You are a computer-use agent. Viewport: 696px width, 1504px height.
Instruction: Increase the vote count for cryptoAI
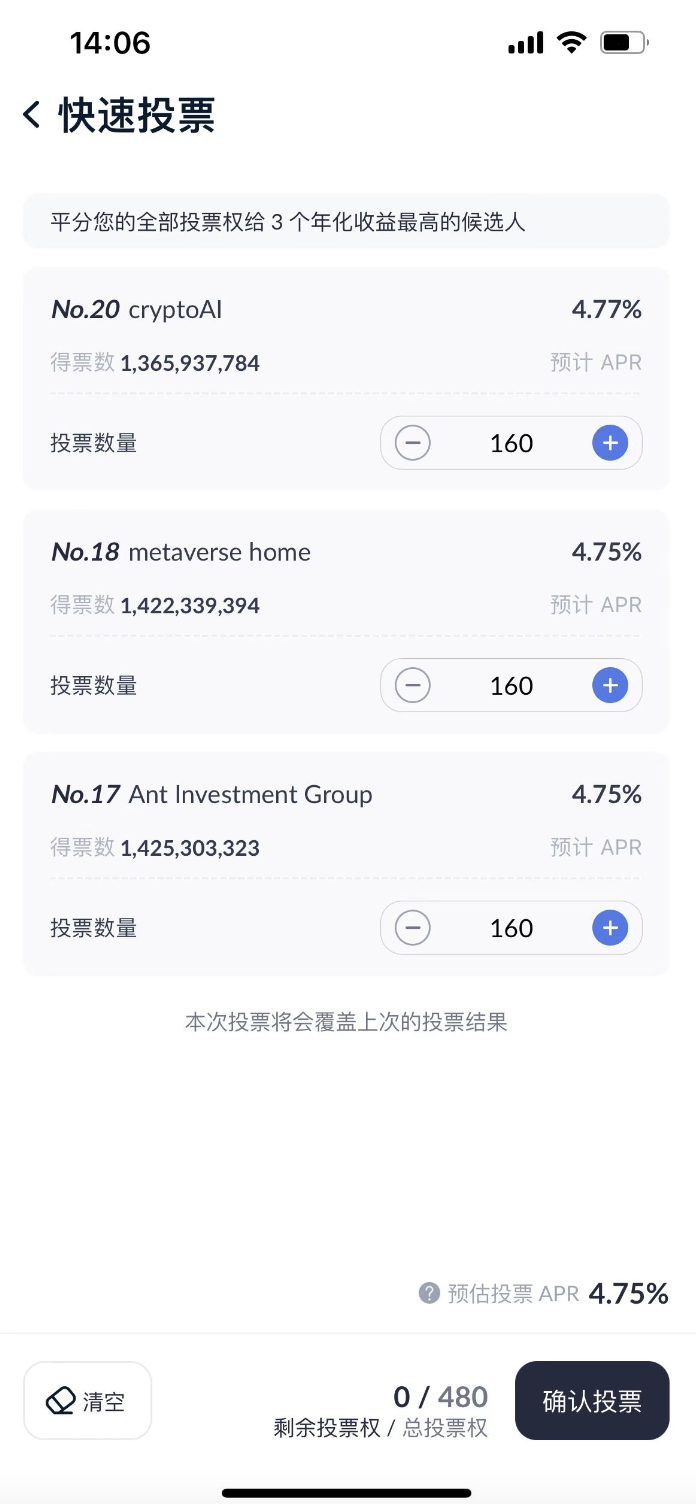tap(610, 443)
